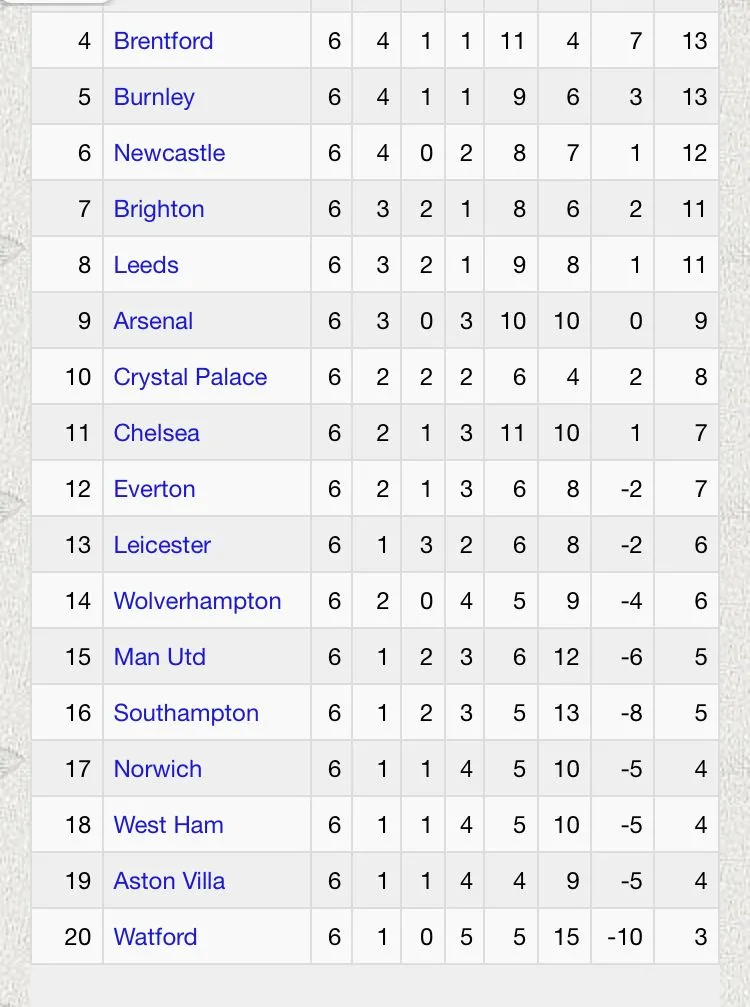Open Leeds from the table
750x1007 pixels.
[146, 265]
